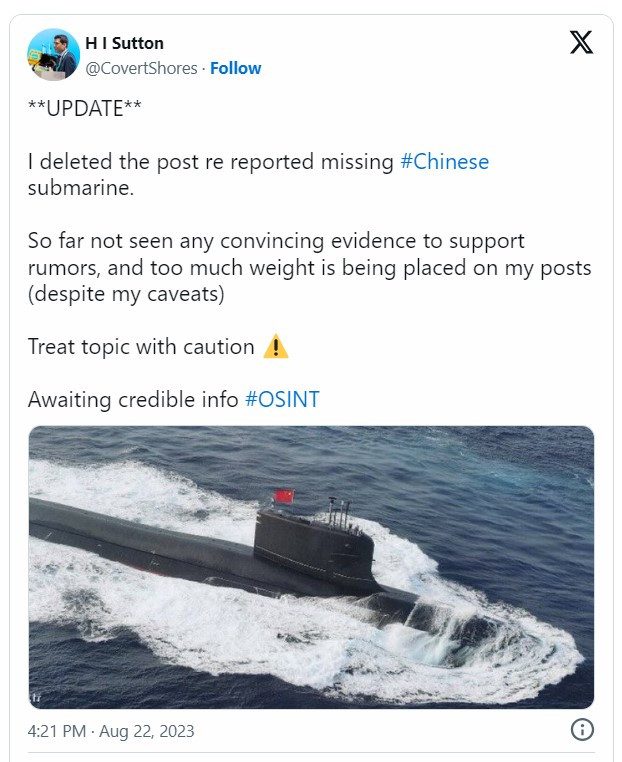Follow the @CovertShores account

(x=235, y=68)
